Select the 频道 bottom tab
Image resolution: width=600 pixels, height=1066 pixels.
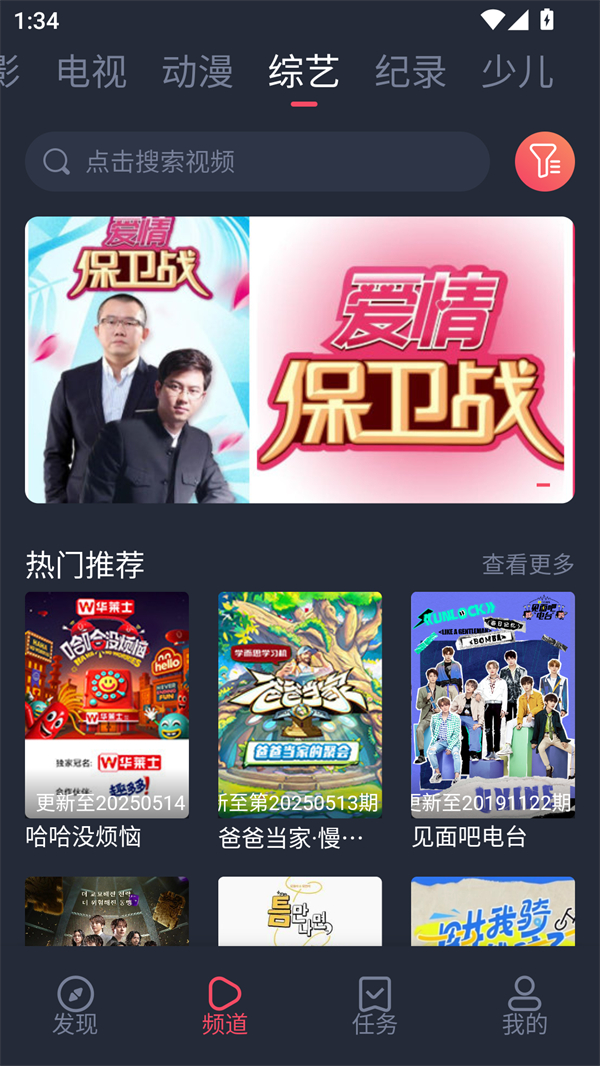pos(225,1005)
